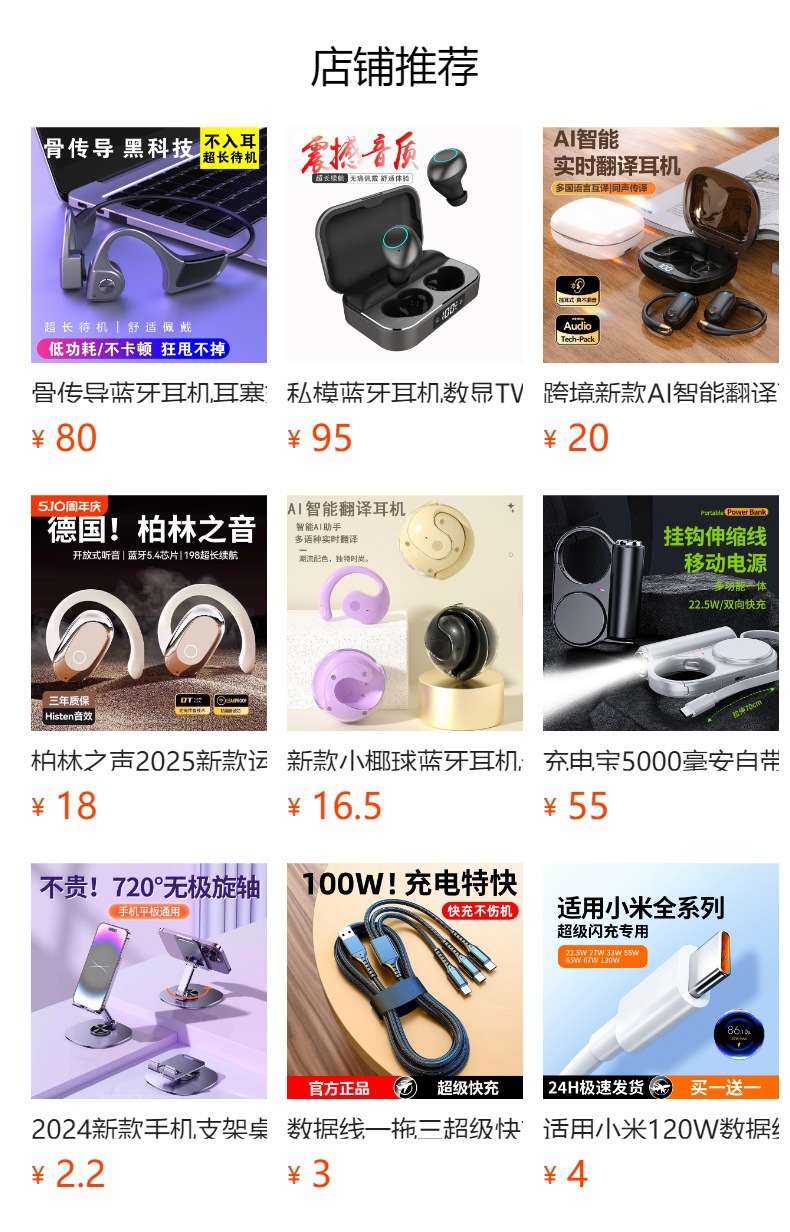The height and width of the screenshot is (1232, 790).
Task: Select the 数据线一拖三 charging cable
Action: click(405, 981)
